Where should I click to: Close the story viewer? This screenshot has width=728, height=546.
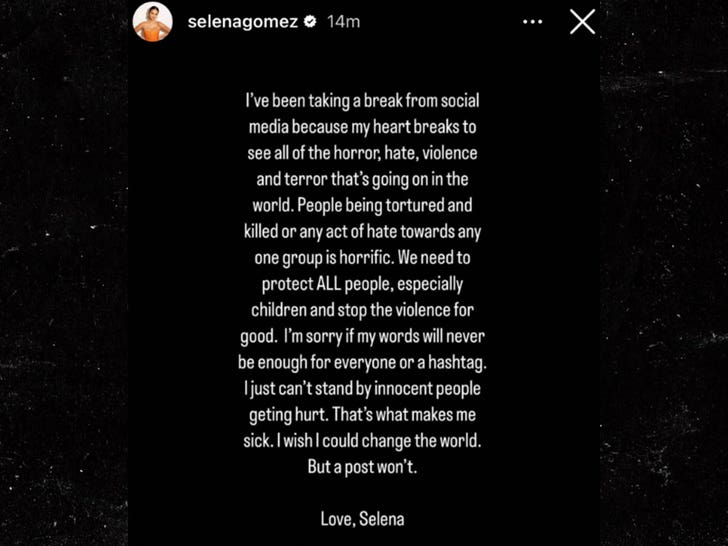click(582, 22)
